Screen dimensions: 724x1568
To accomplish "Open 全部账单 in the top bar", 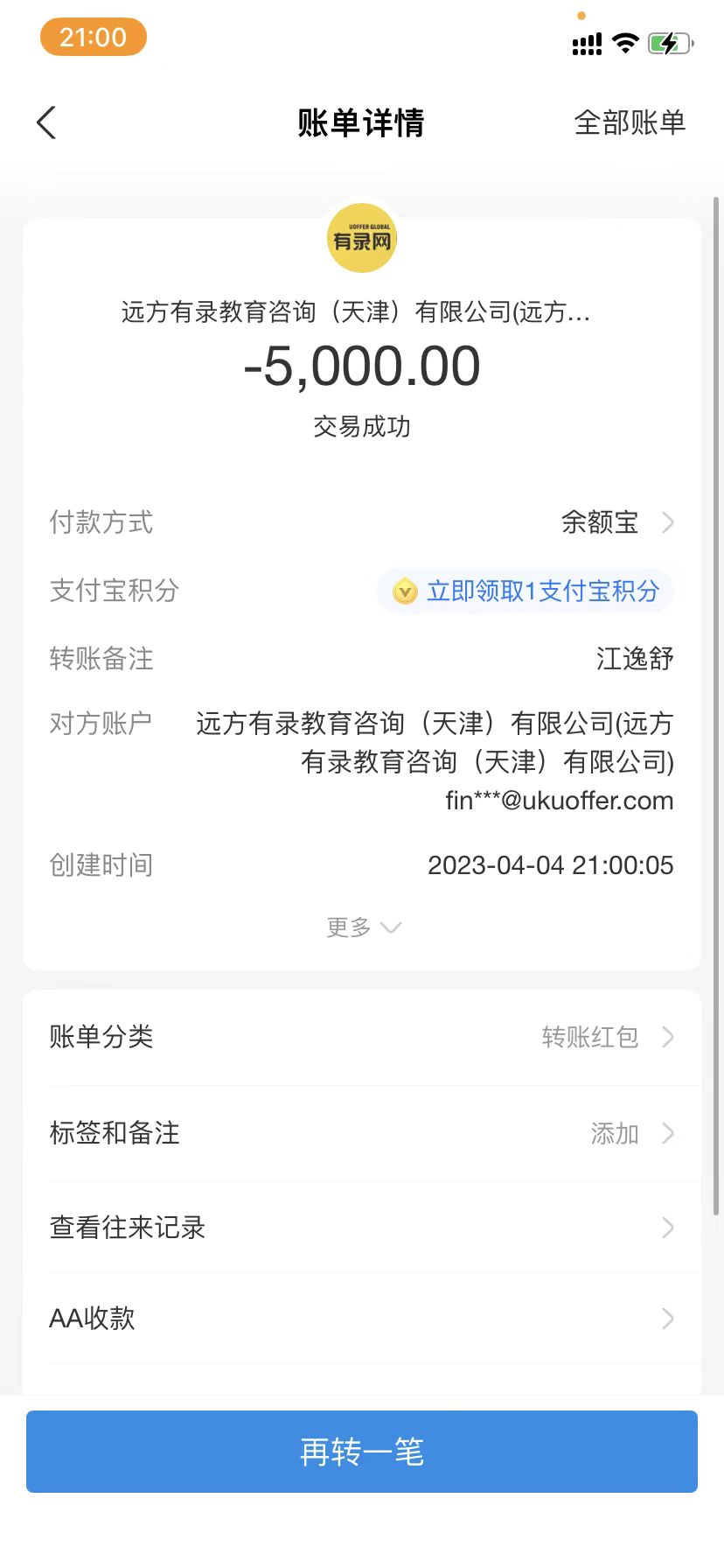I will pyautogui.click(x=630, y=123).
